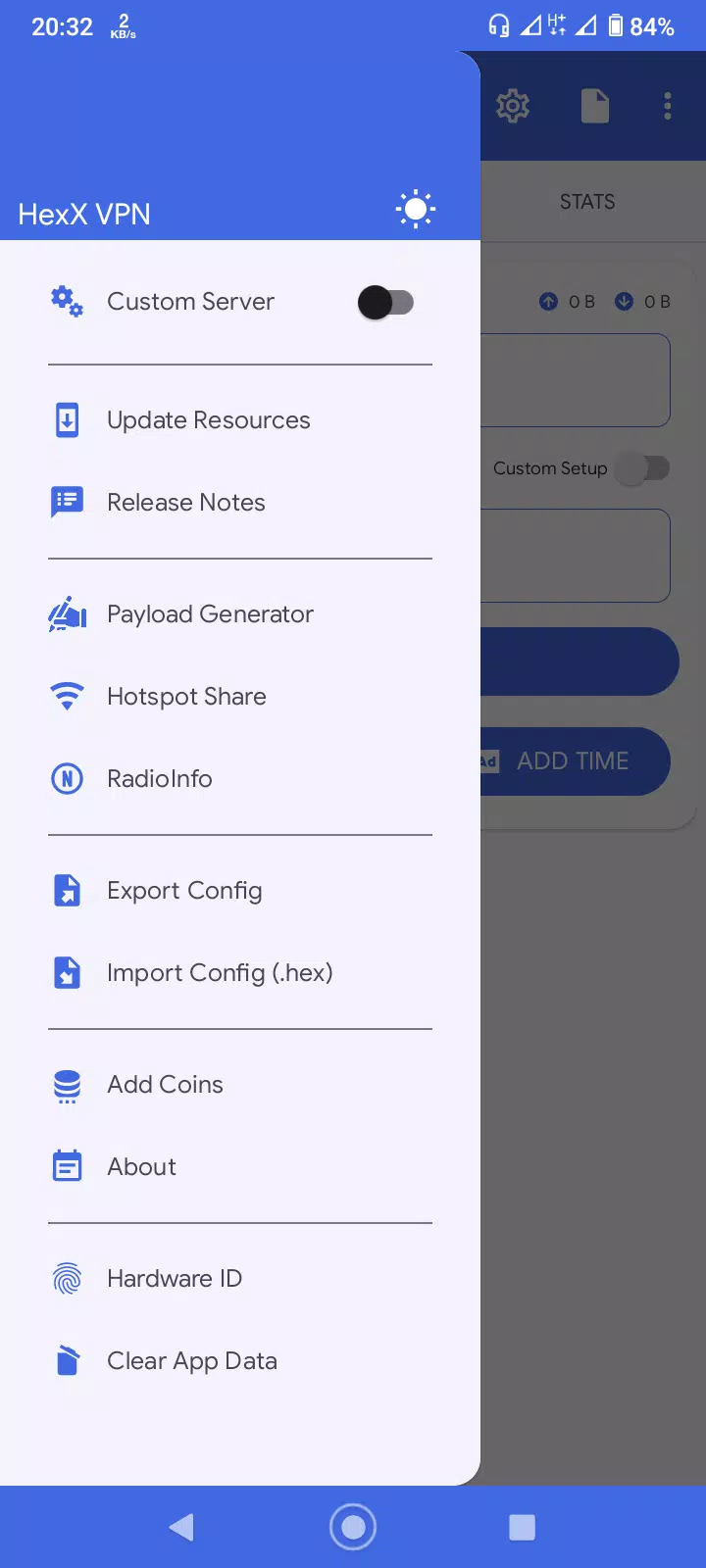The width and height of the screenshot is (706, 1568).
Task: Choose Clear App Data
Action: point(191,1361)
